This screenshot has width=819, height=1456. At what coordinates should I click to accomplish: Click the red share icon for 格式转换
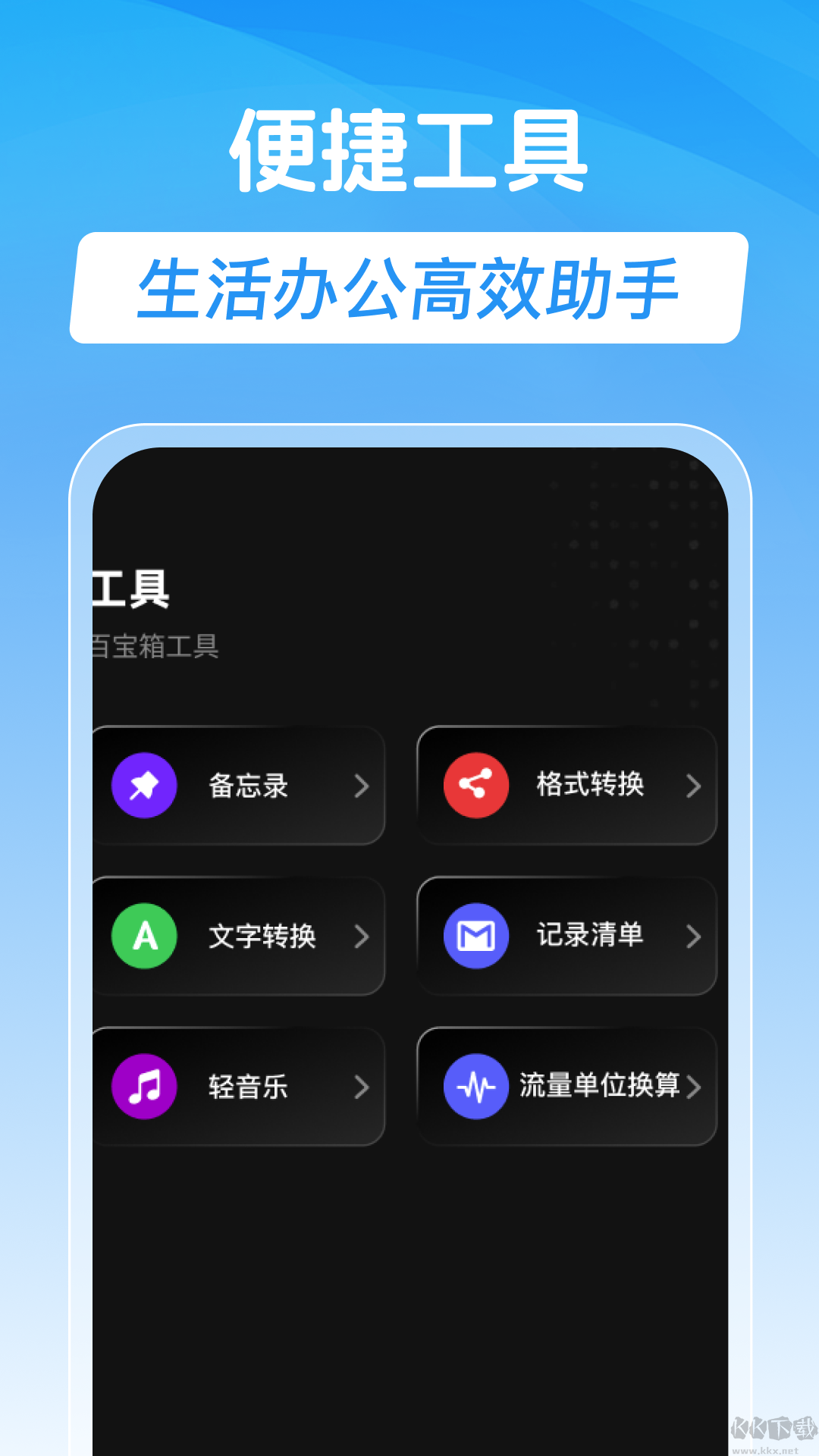pos(475,785)
